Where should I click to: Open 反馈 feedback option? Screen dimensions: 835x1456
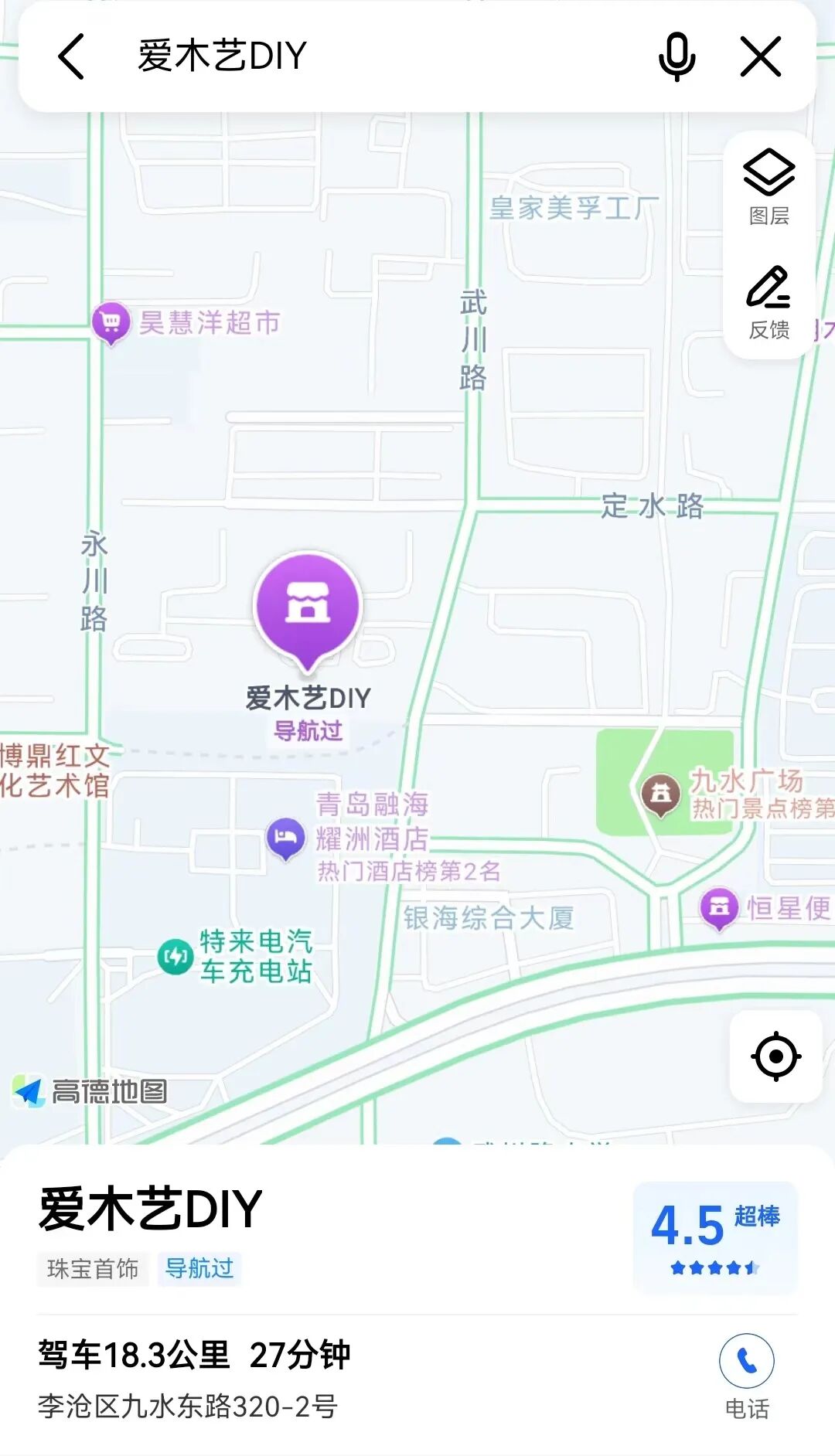click(x=769, y=303)
